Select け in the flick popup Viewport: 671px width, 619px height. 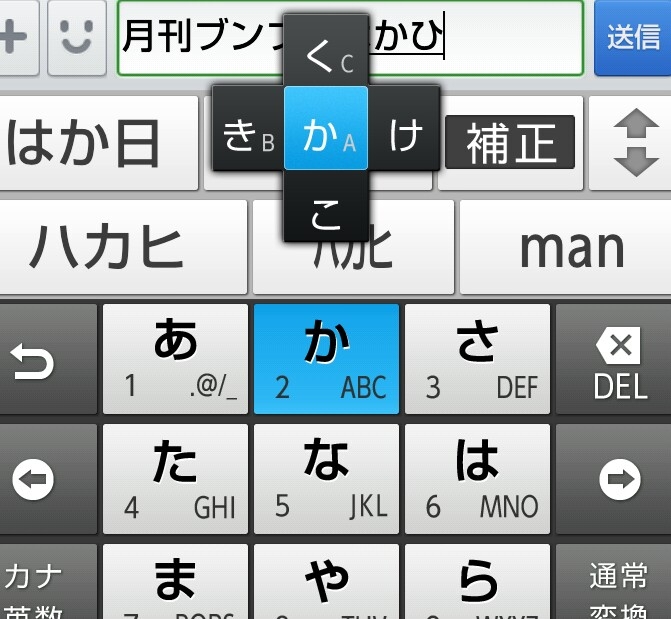(405, 135)
